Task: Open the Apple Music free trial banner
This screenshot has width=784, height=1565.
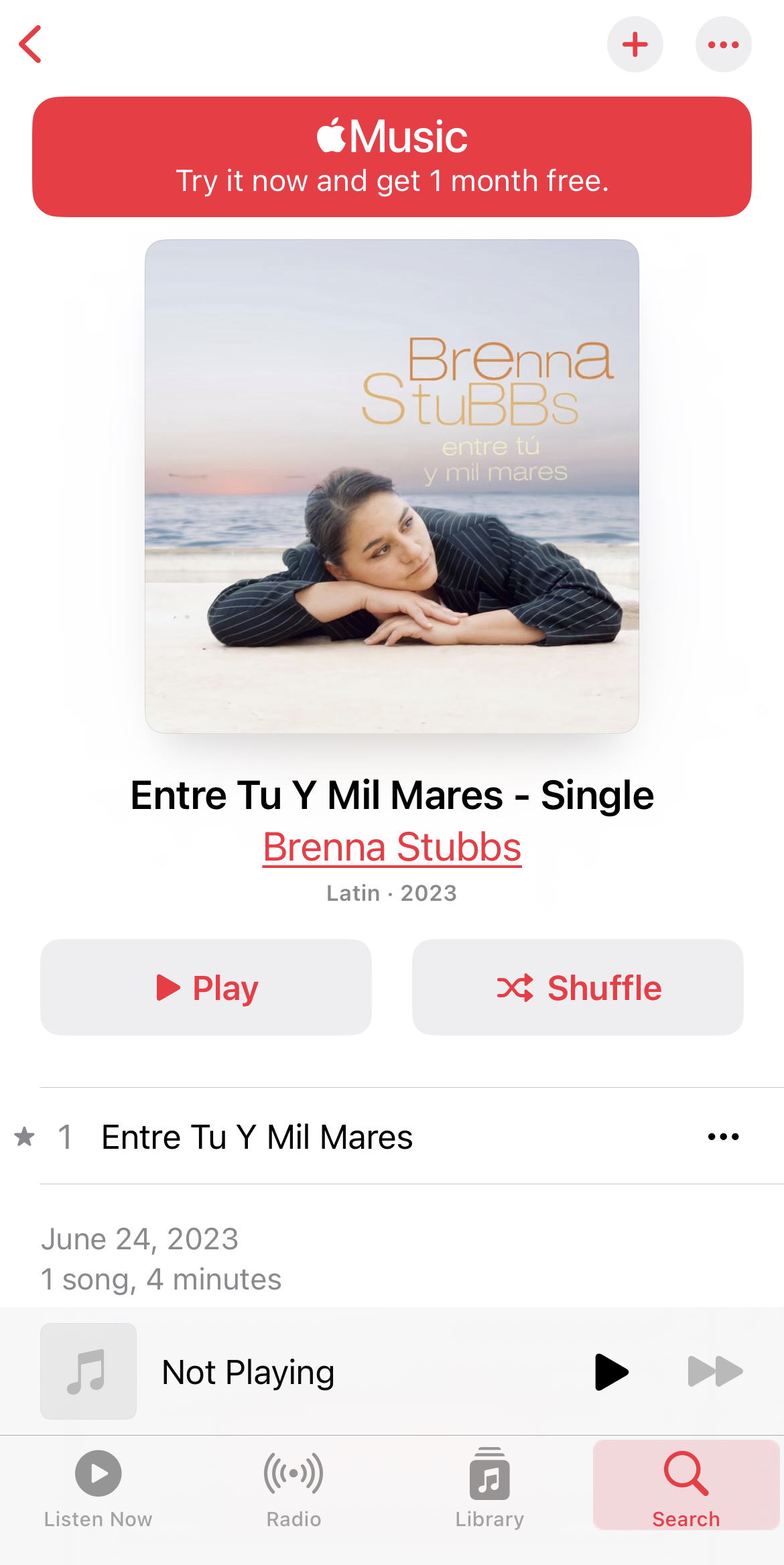Action: point(392,157)
